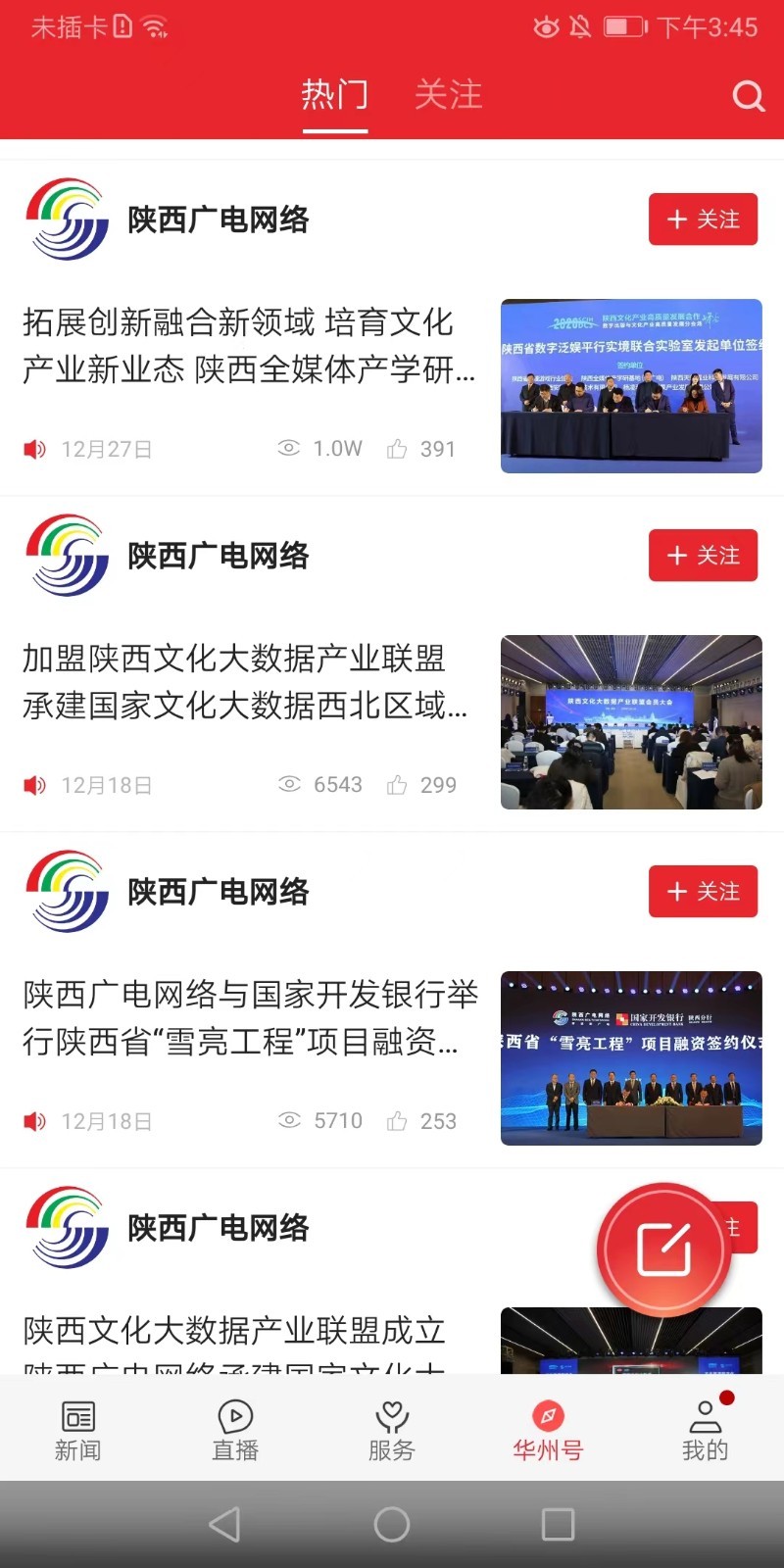Tap the compose floating pencil button
The width and height of the screenshot is (784, 1568).
[x=664, y=1248]
